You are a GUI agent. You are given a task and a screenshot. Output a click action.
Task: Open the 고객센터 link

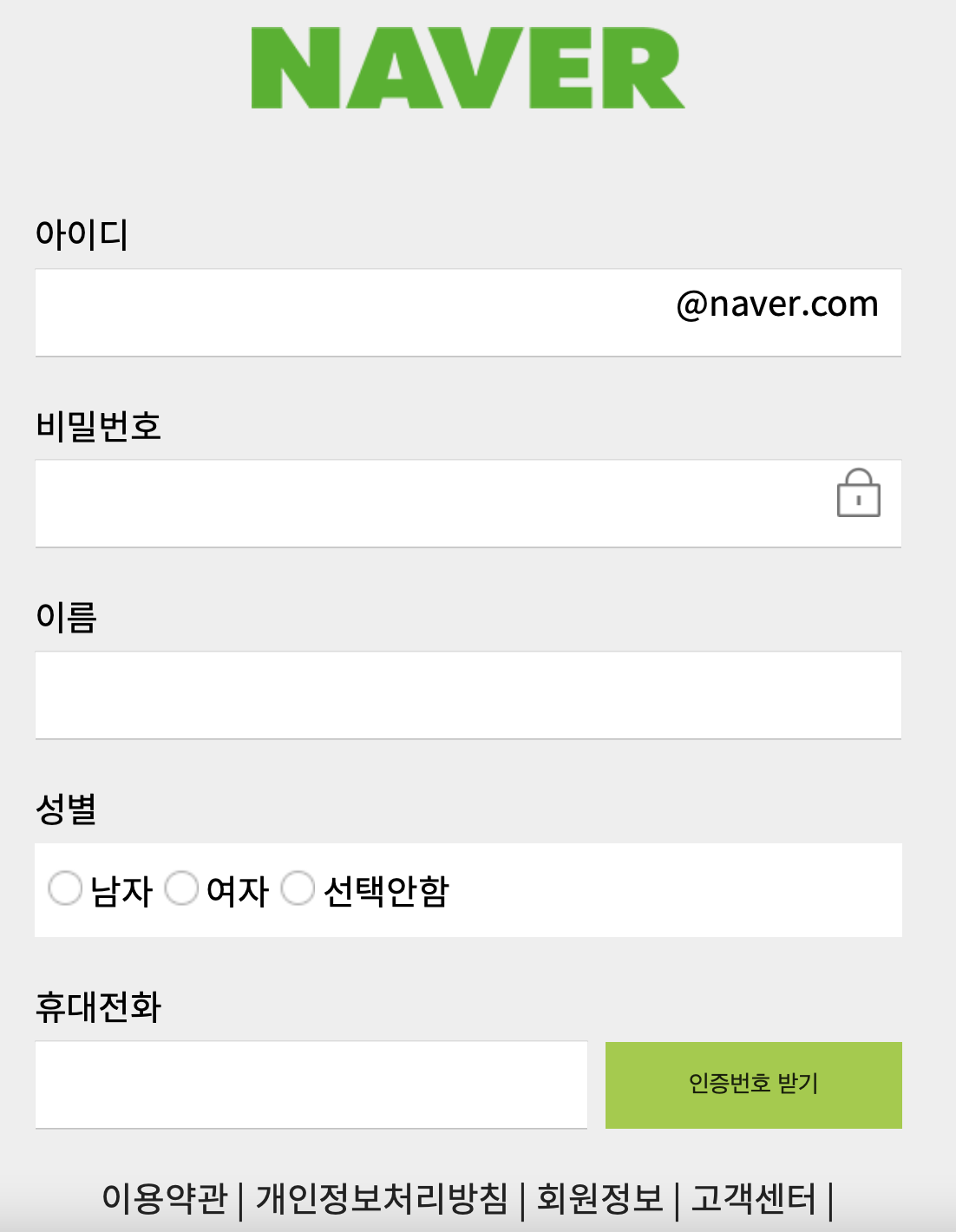(753, 1199)
